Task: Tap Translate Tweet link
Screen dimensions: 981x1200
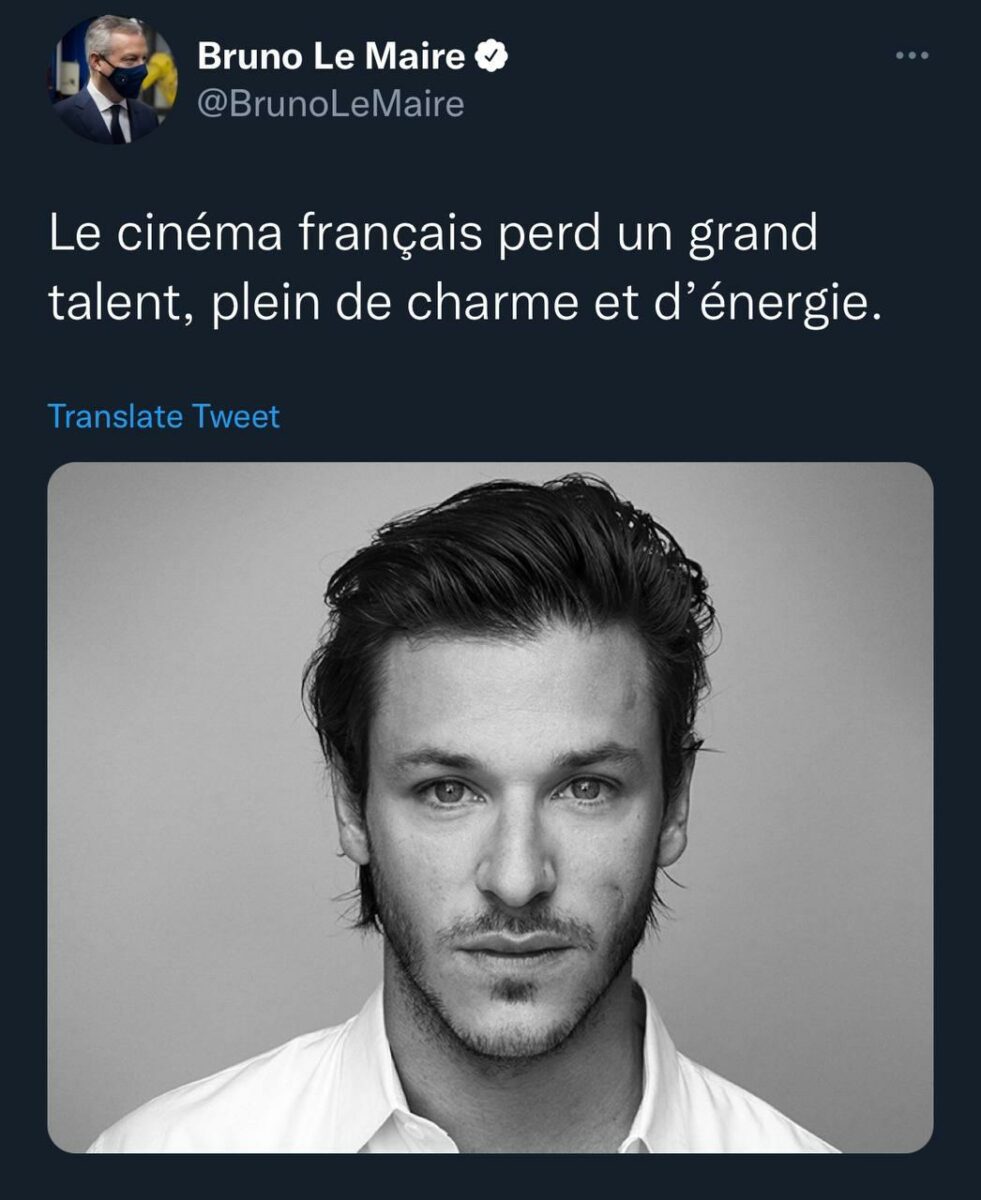Action: coord(164,416)
